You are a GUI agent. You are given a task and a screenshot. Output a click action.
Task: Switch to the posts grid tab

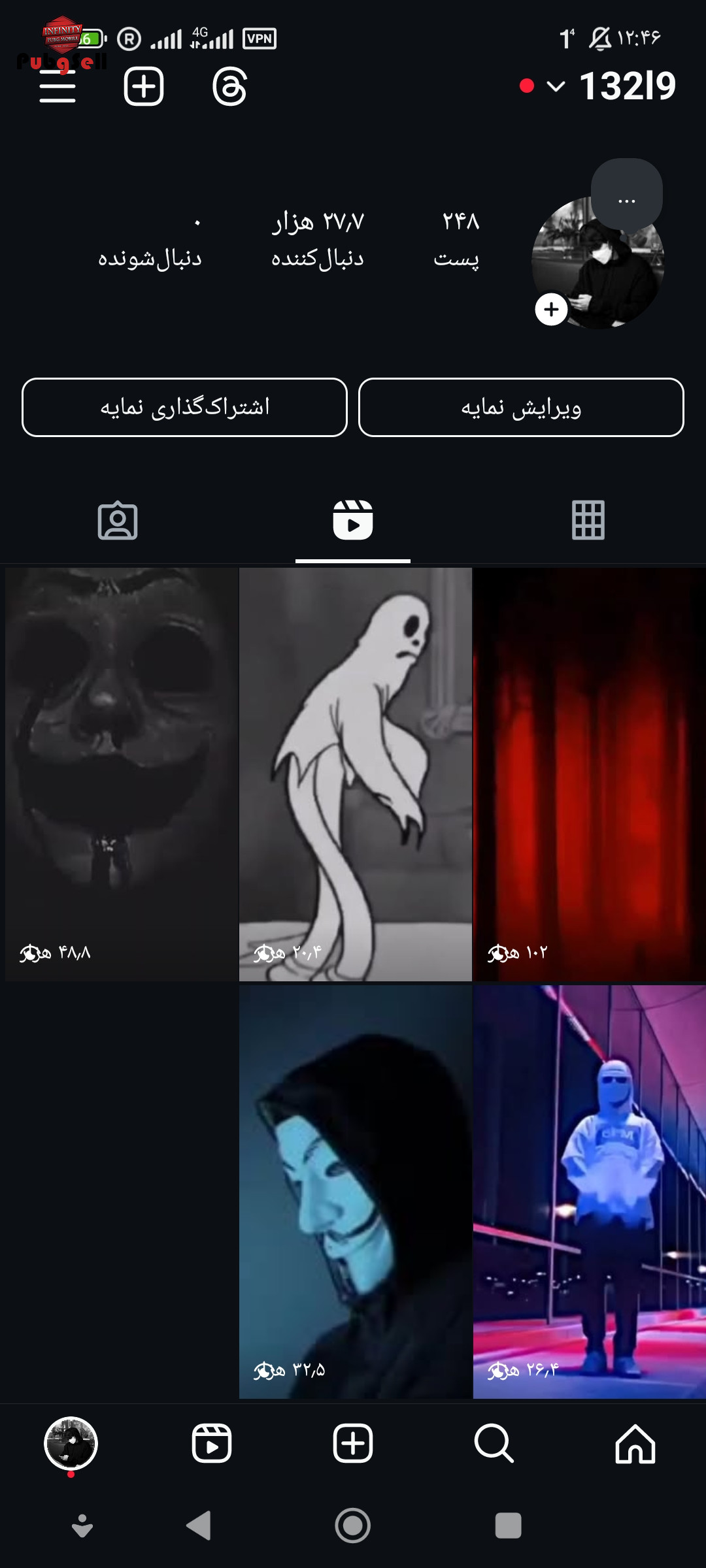[588, 520]
